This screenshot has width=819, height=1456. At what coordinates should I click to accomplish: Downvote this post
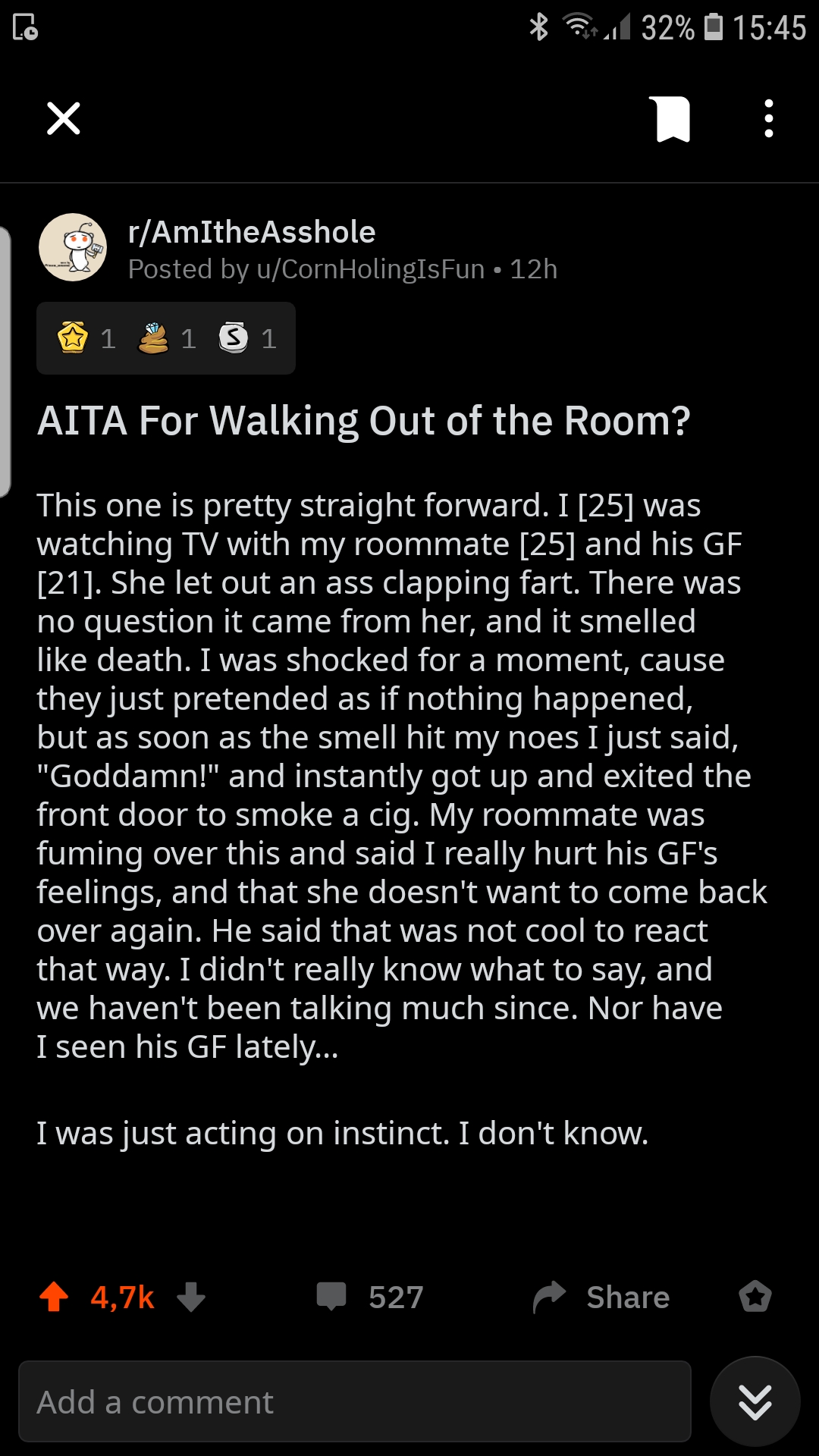(x=191, y=1297)
